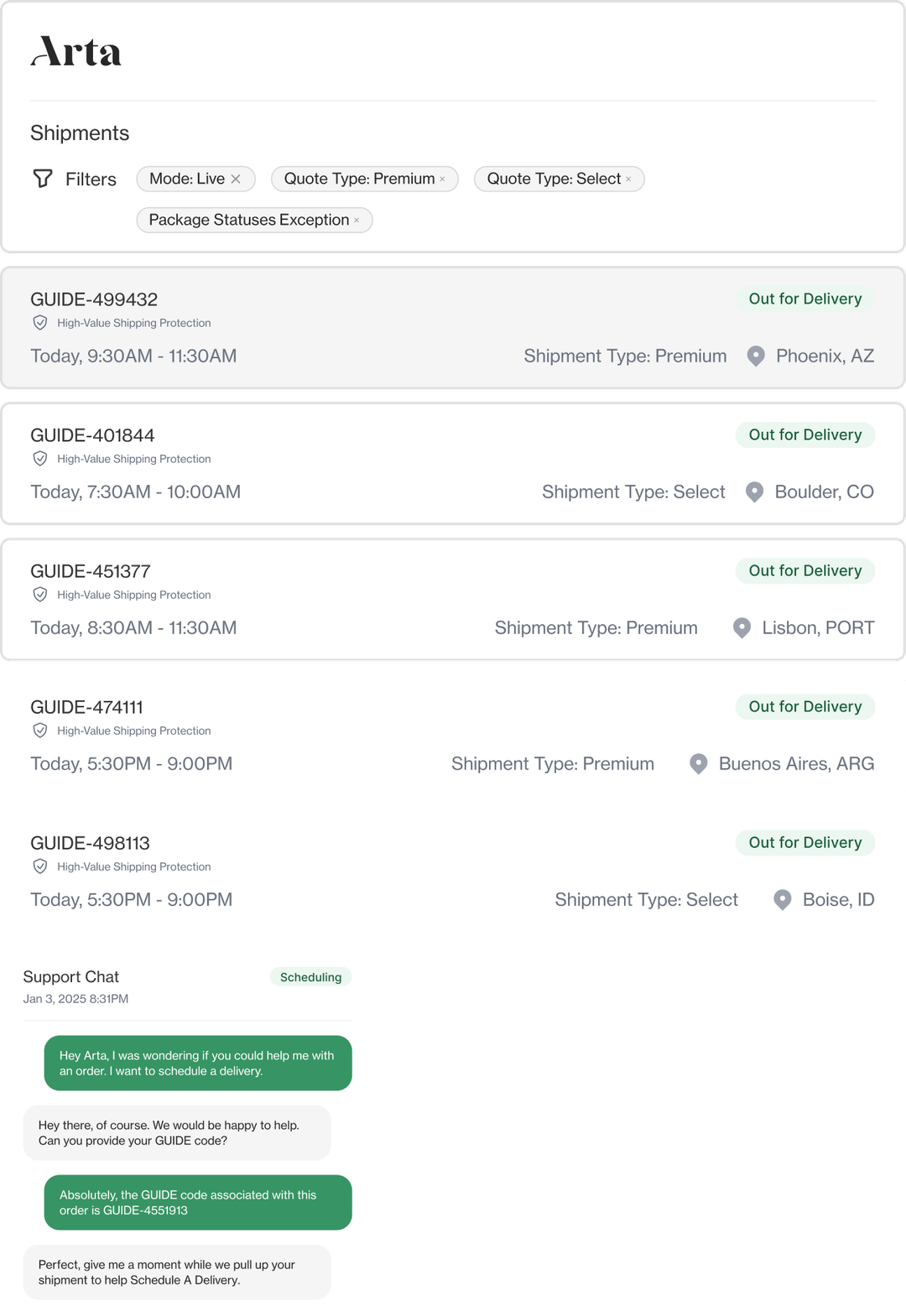This screenshot has width=906, height=1316.
Task: Click the Shipments section header
Action: 80,133
